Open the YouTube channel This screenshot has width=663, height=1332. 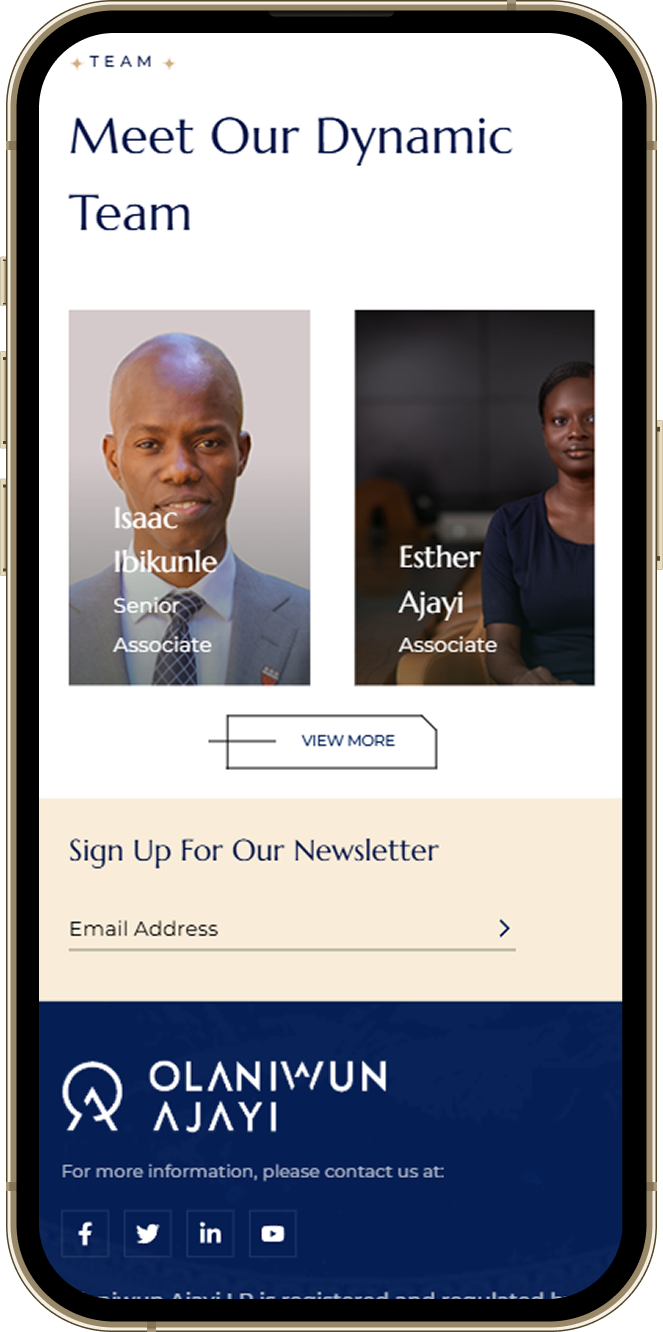click(272, 1233)
